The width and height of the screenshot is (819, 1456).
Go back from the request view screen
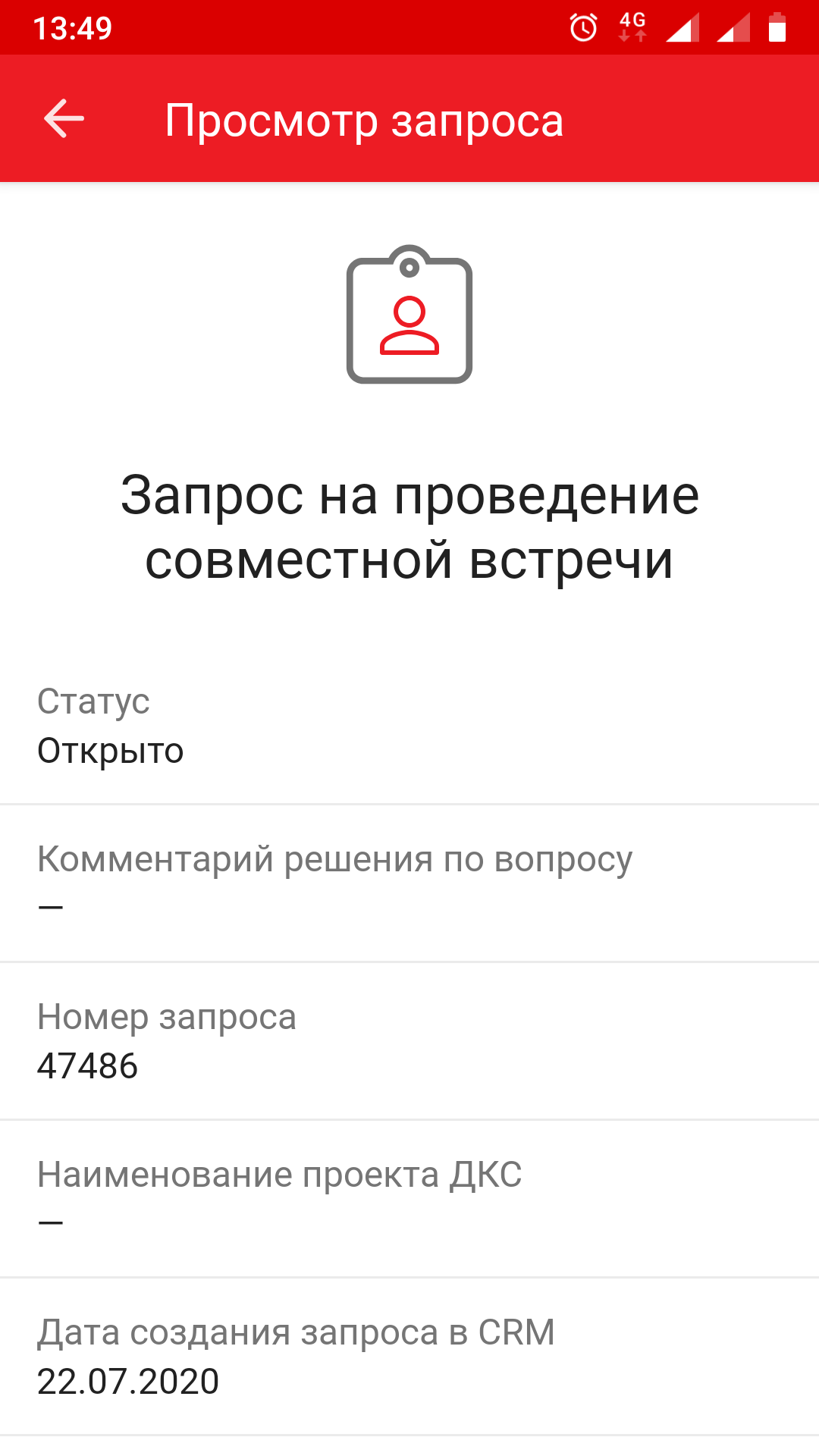point(64,119)
